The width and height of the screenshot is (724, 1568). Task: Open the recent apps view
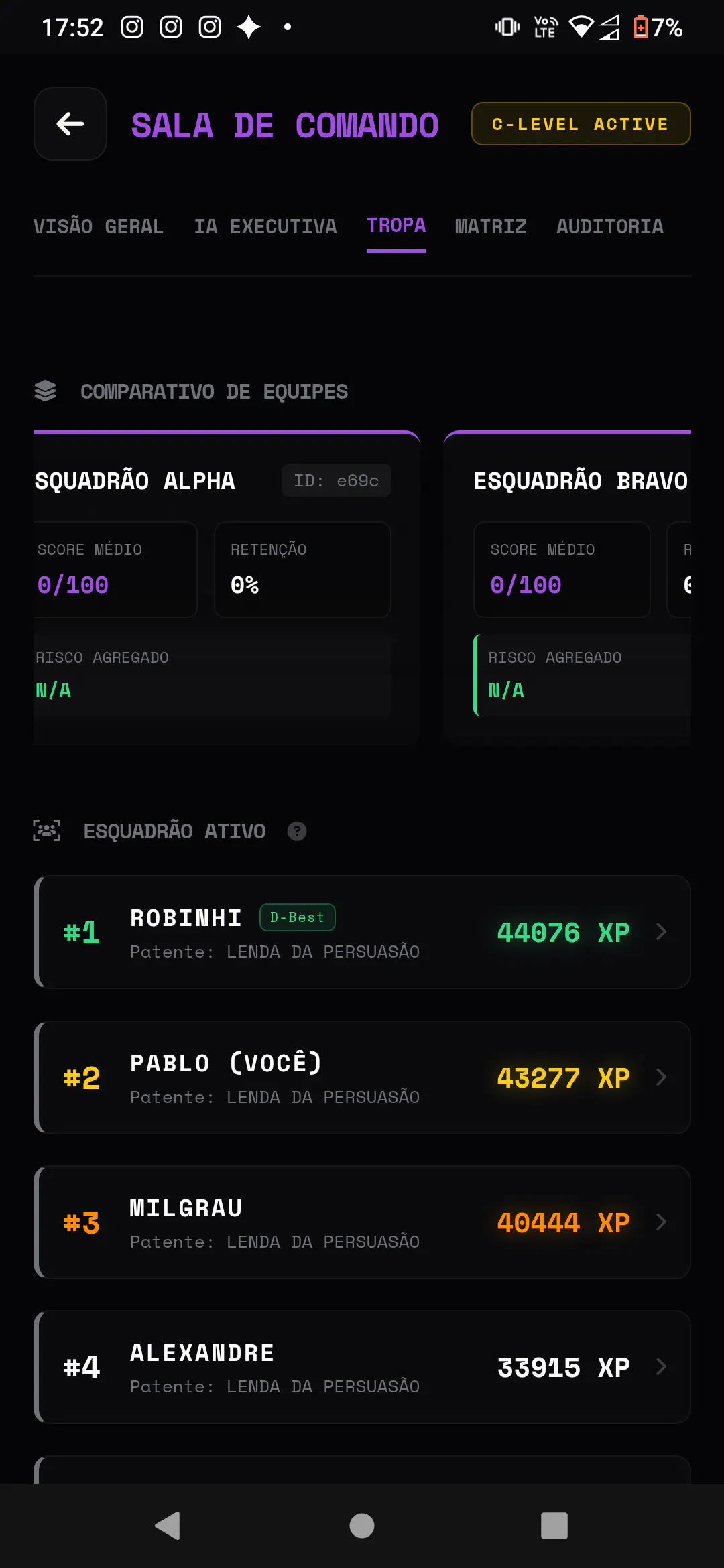554,1526
